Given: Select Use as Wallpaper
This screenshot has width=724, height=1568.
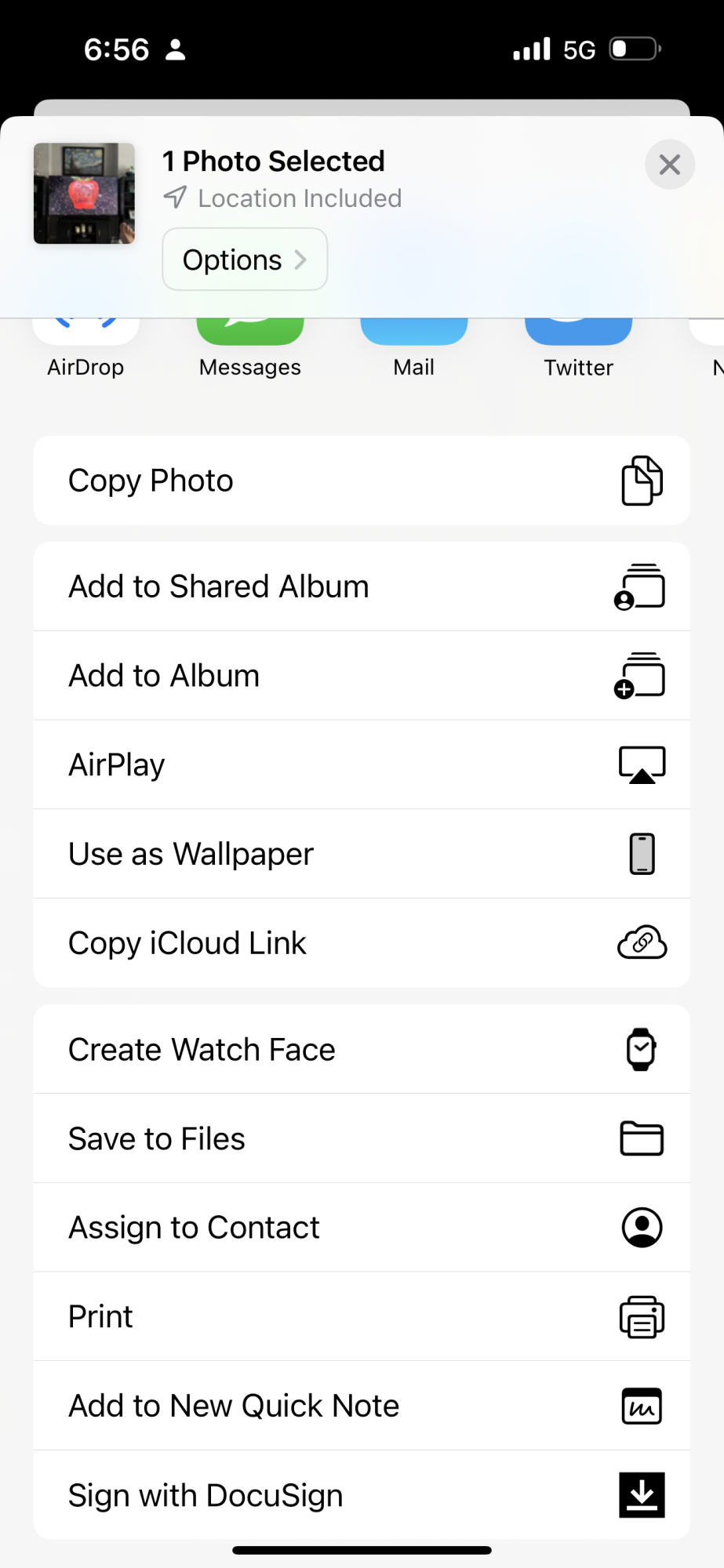Looking at the screenshot, I should pos(362,854).
